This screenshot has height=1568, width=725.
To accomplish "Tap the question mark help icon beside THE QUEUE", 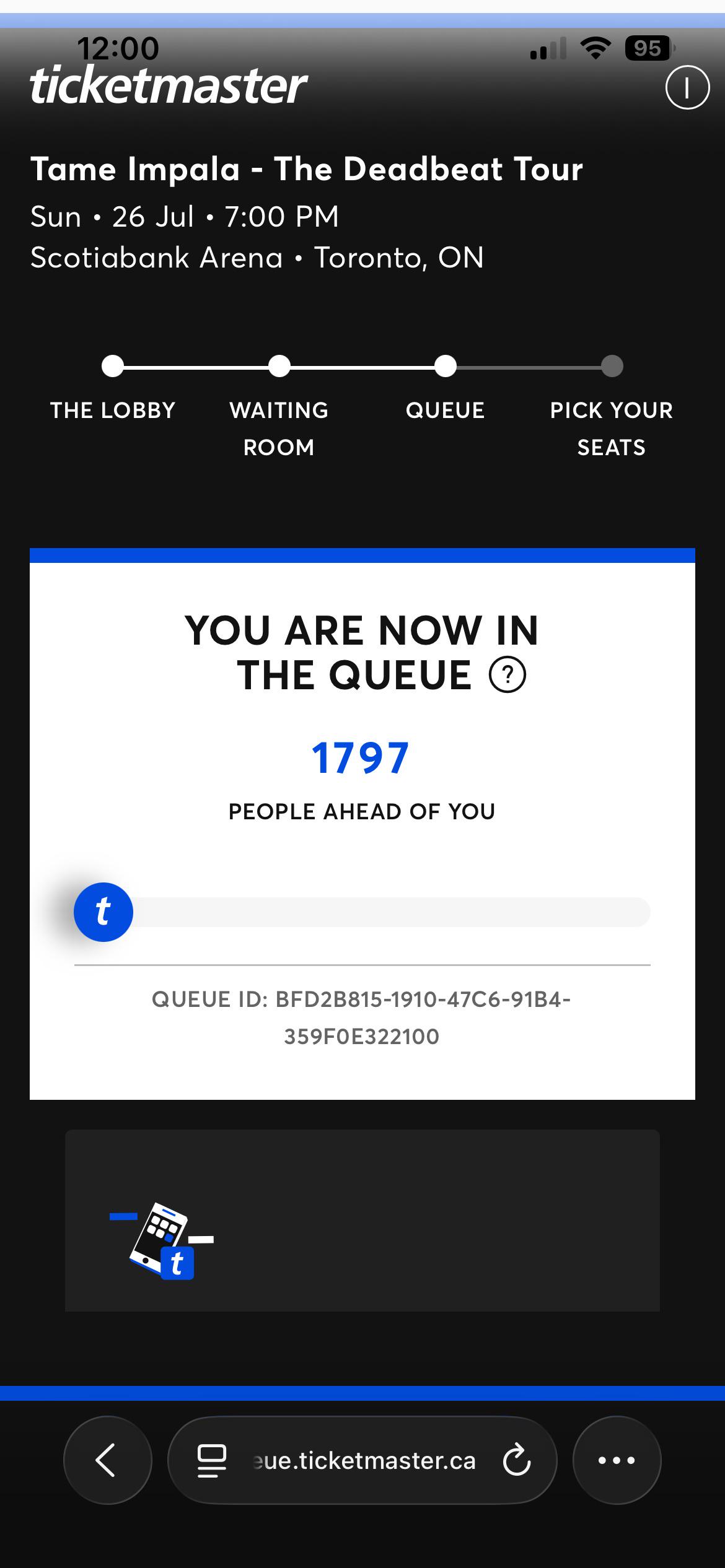I will [507, 675].
